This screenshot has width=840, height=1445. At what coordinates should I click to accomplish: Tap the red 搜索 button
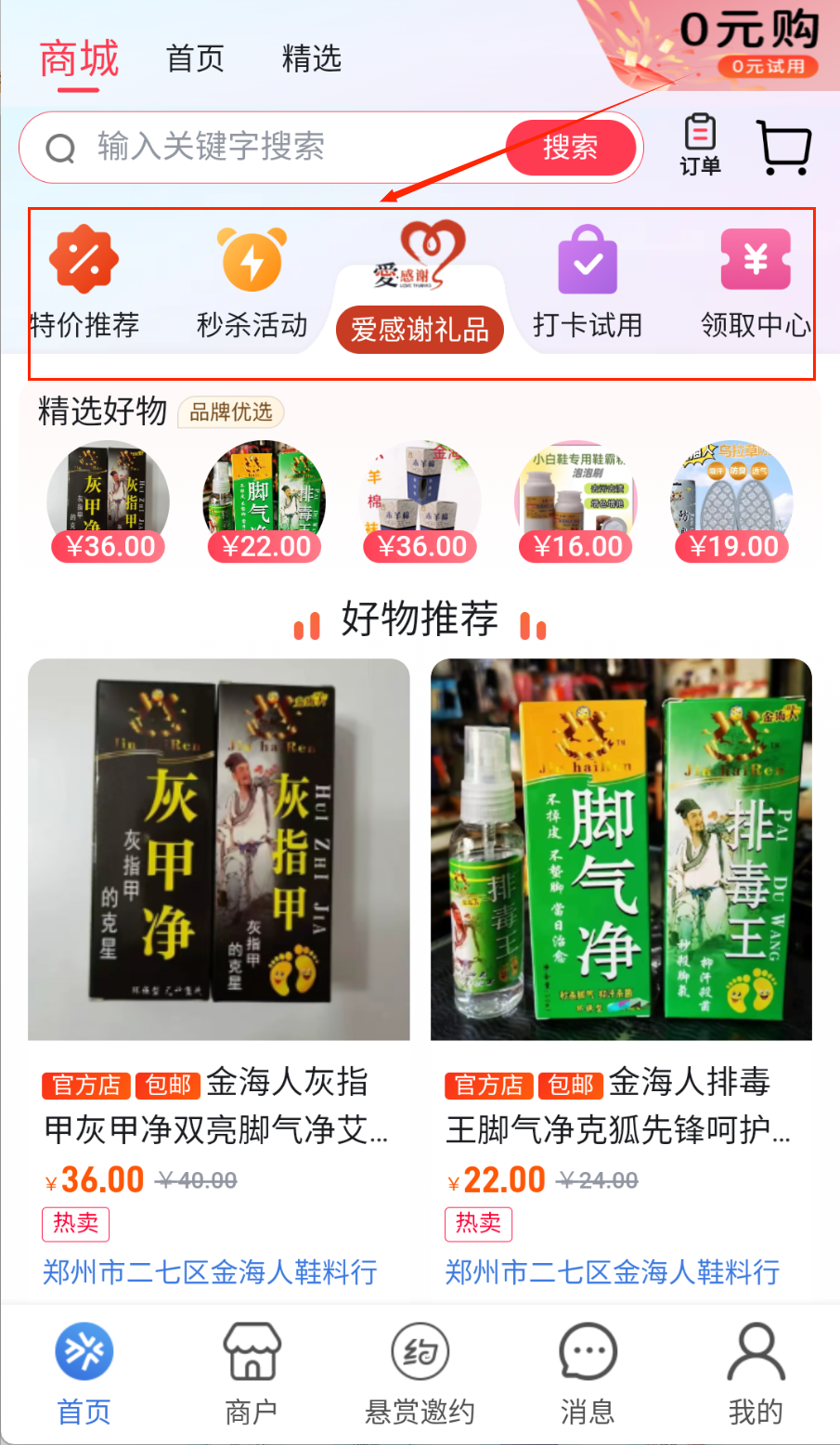coord(570,147)
